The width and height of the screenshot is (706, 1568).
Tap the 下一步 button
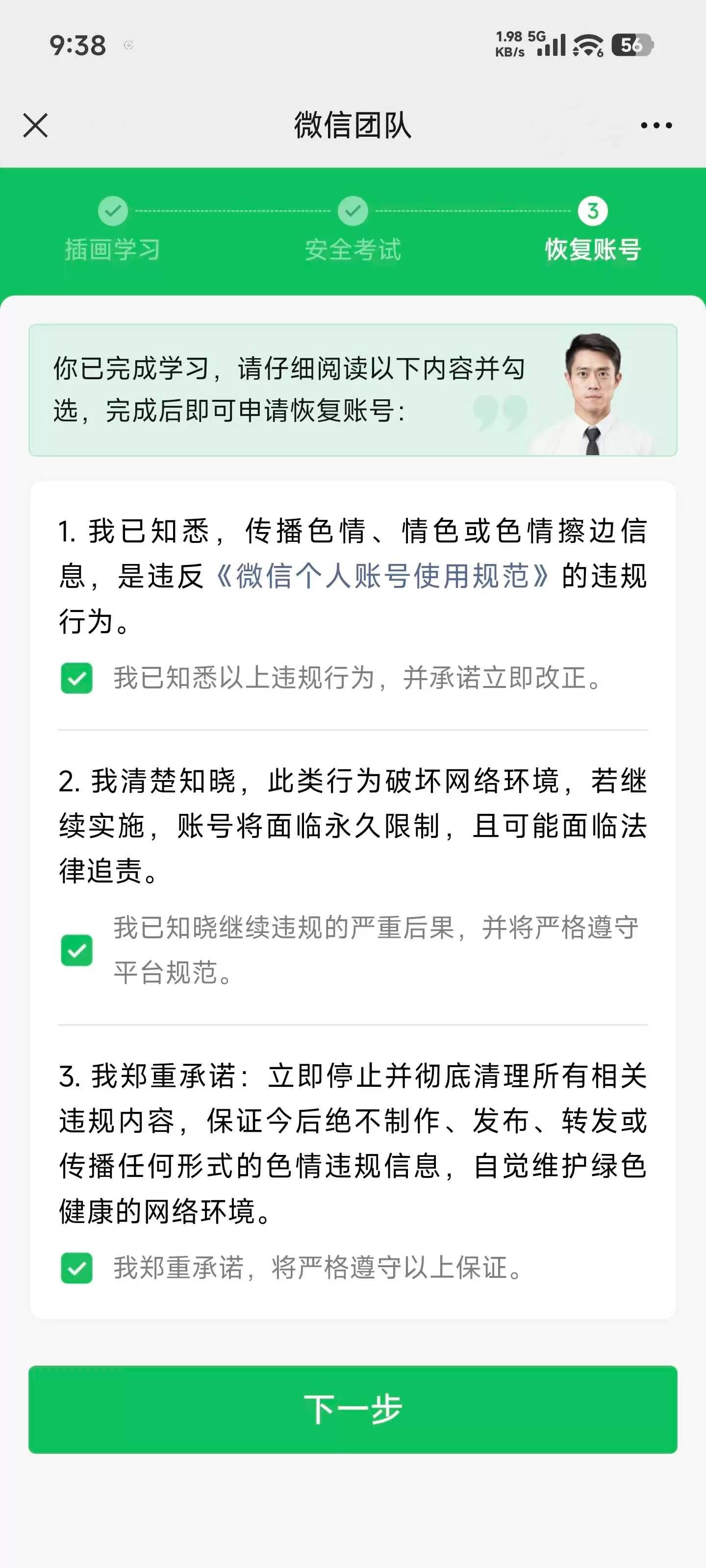[353, 1409]
